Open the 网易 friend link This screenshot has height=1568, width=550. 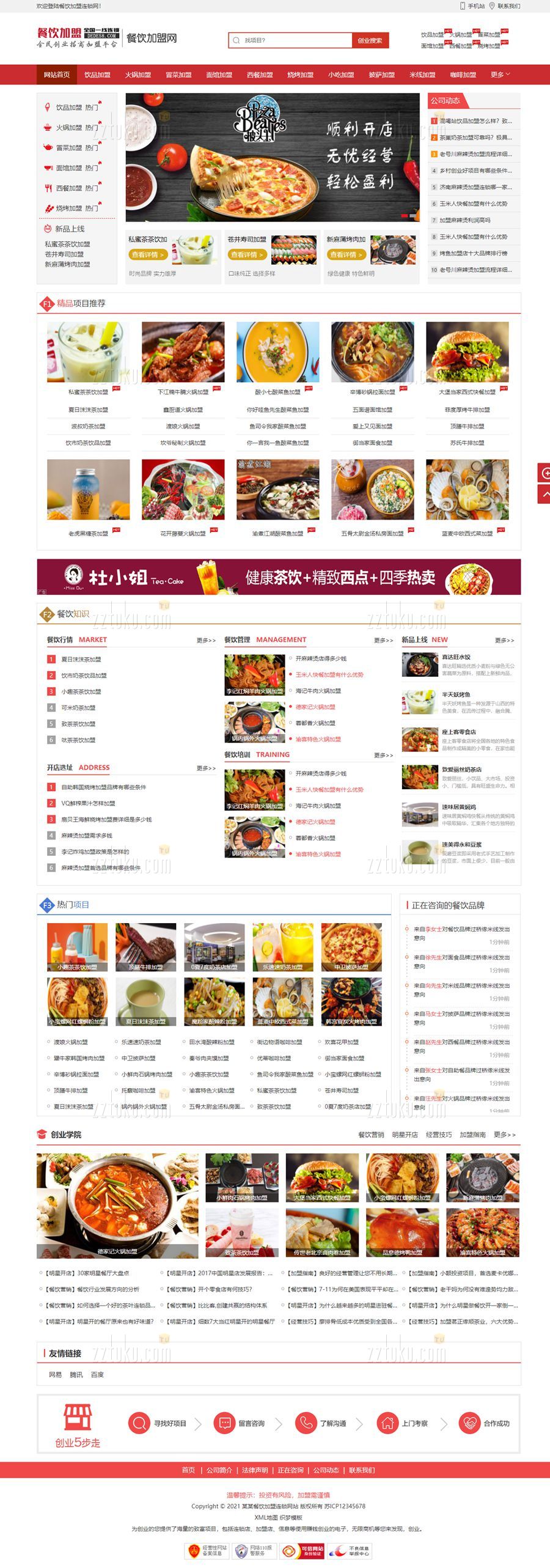tap(55, 1374)
